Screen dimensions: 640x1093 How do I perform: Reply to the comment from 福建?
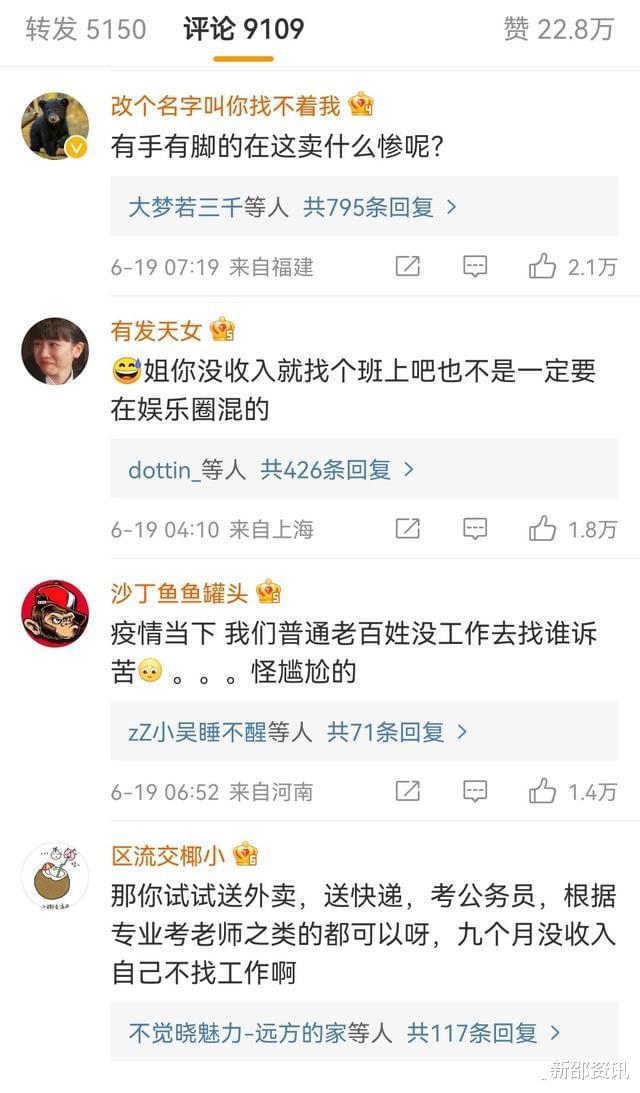[x=475, y=266]
